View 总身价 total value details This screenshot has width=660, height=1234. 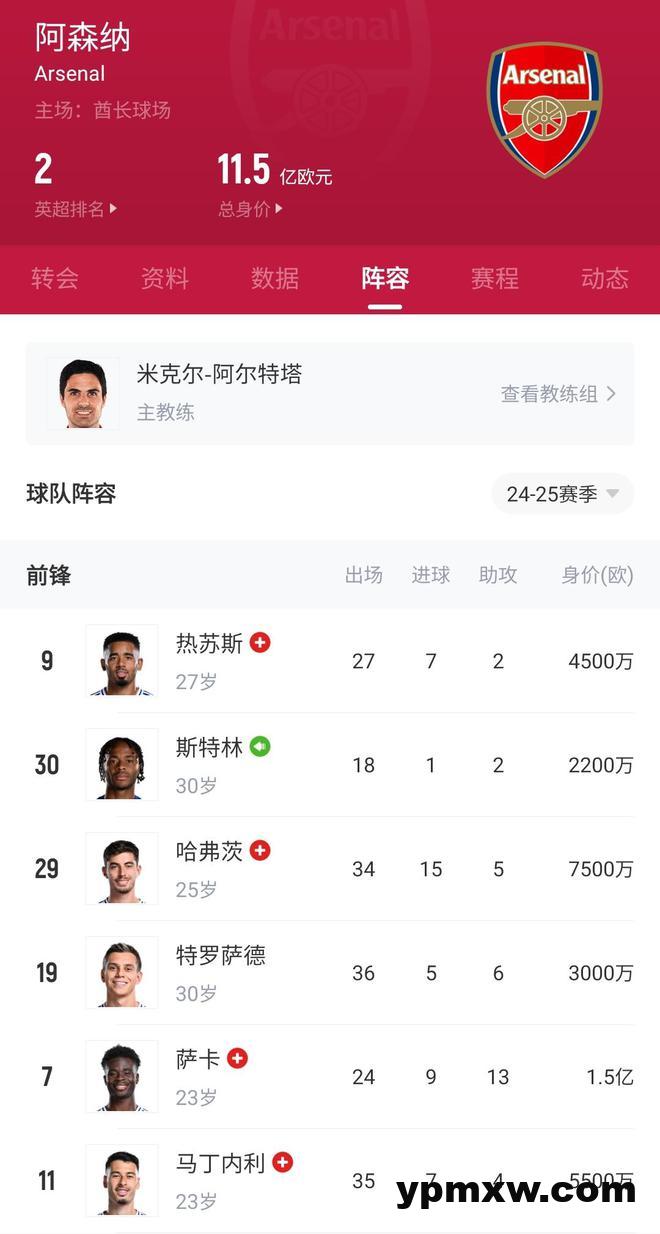251,209
